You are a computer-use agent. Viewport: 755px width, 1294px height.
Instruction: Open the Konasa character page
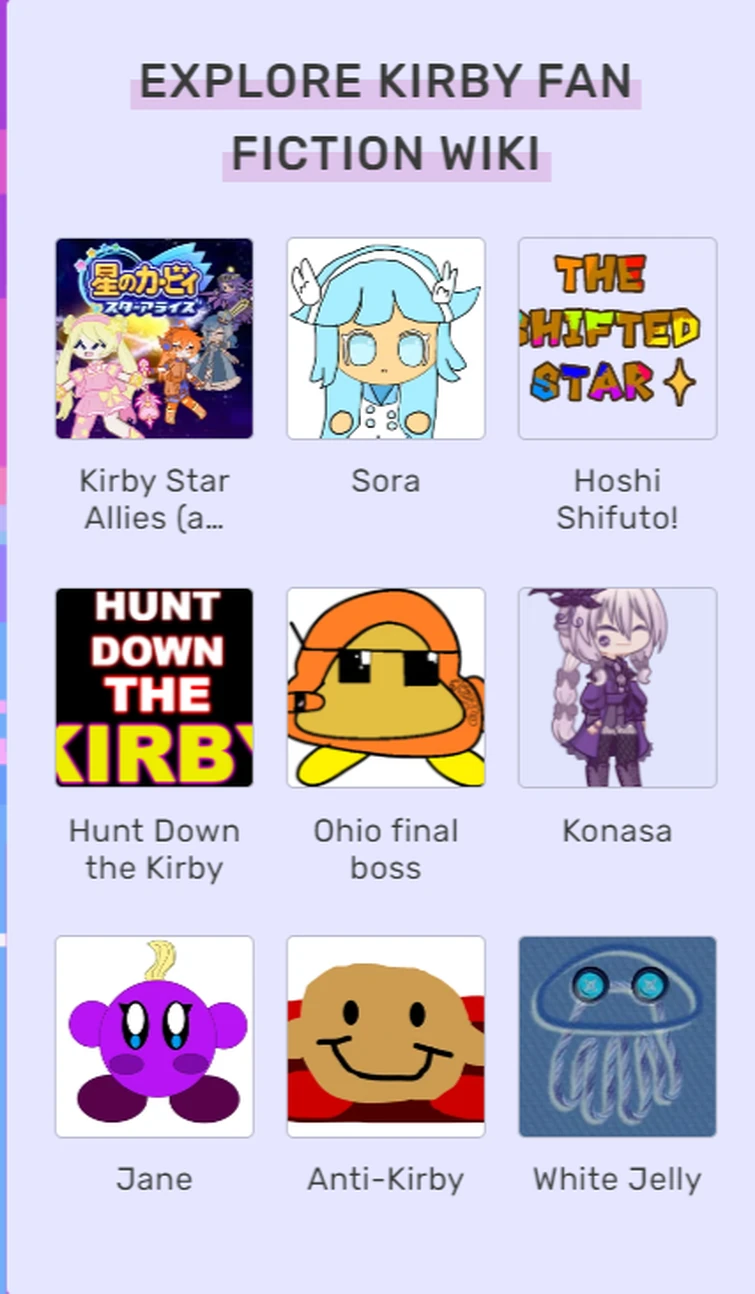pos(617,687)
